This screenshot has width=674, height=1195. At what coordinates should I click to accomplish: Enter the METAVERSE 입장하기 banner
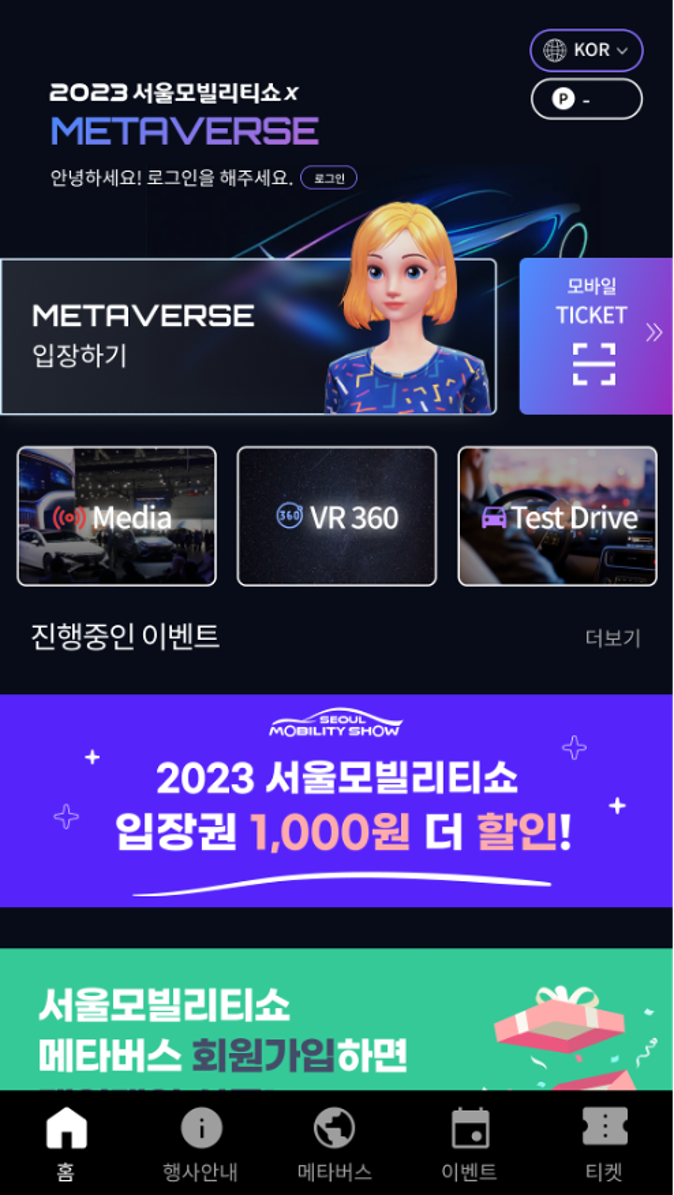pyautogui.click(x=248, y=336)
